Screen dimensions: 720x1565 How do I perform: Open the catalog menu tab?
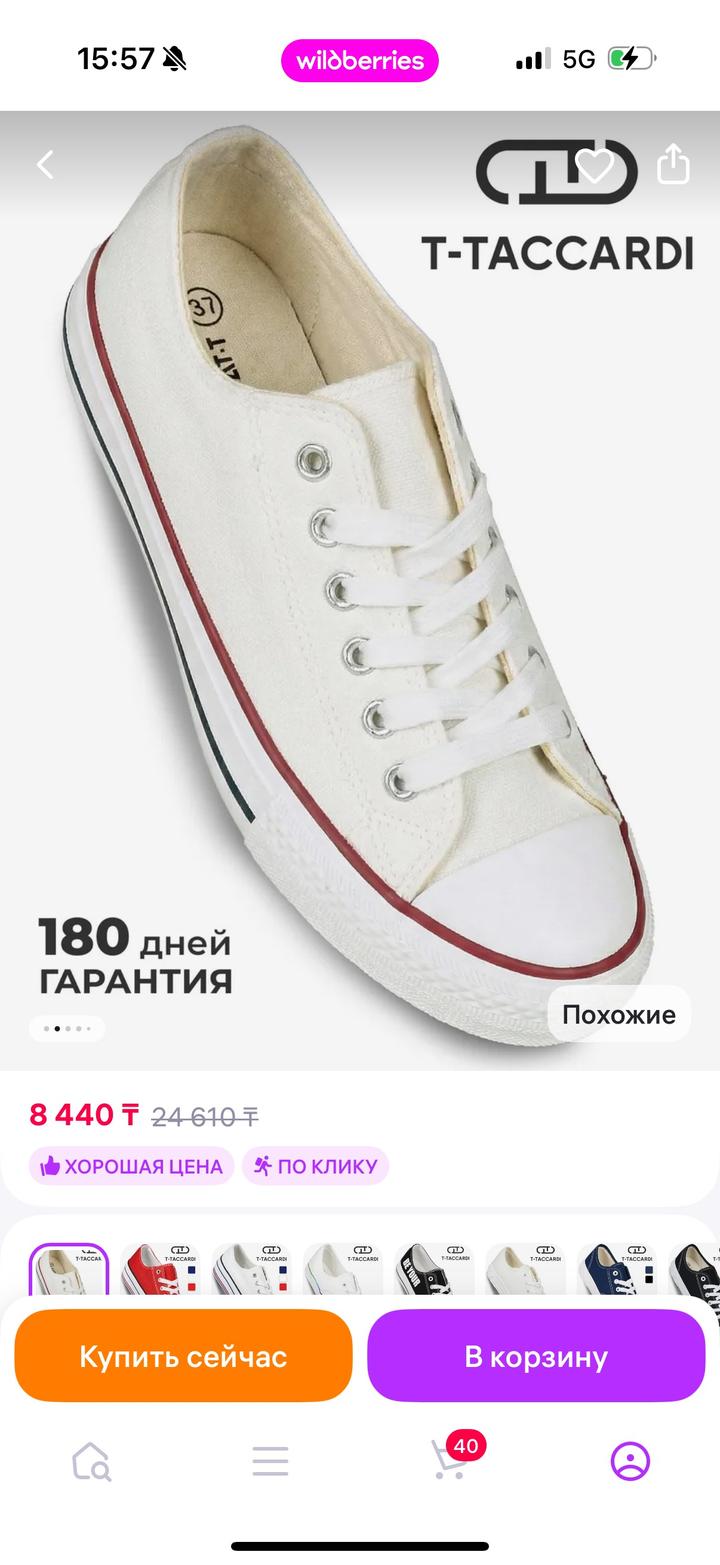click(270, 1462)
